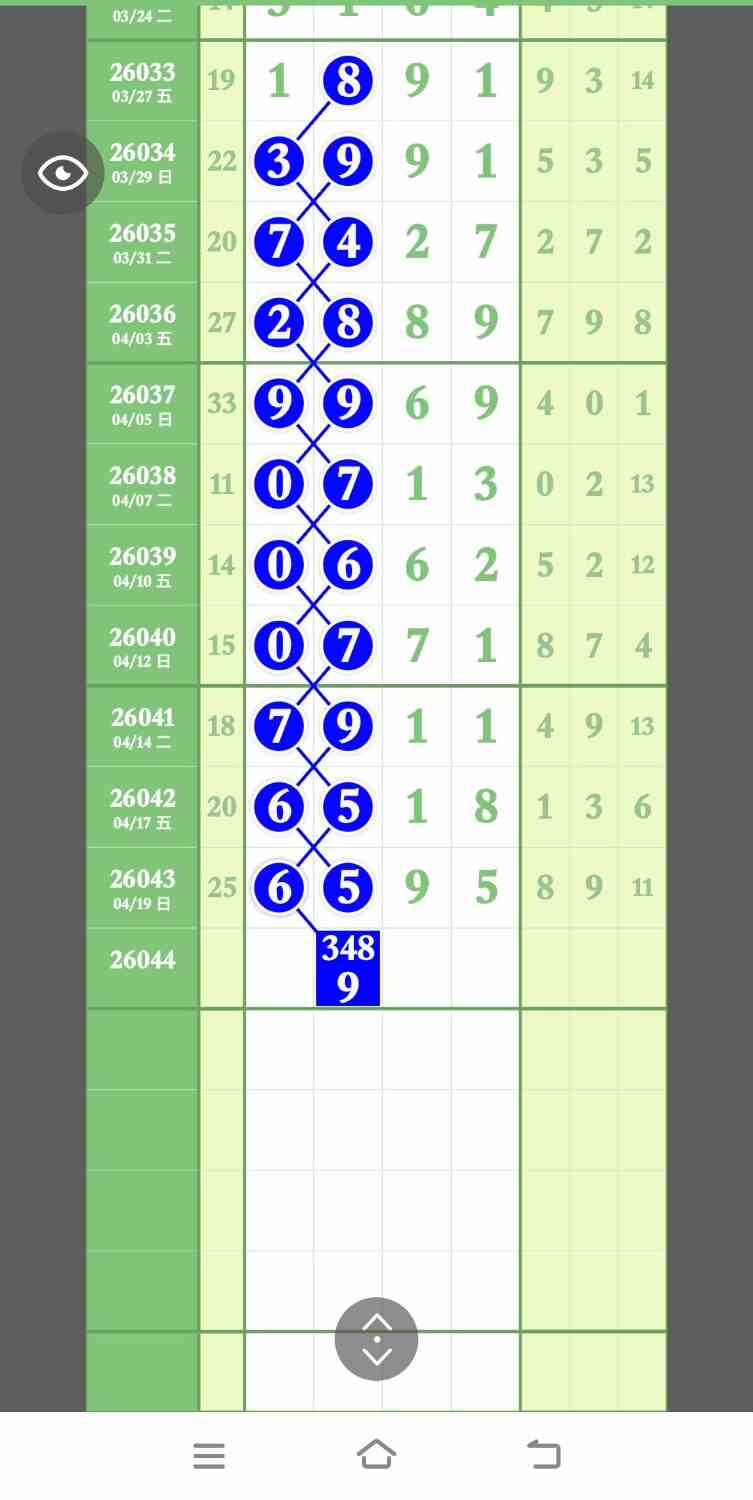Viewport: 753px width, 1500px height.
Task: Toggle the eye visibility button
Action: click(63, 173)
